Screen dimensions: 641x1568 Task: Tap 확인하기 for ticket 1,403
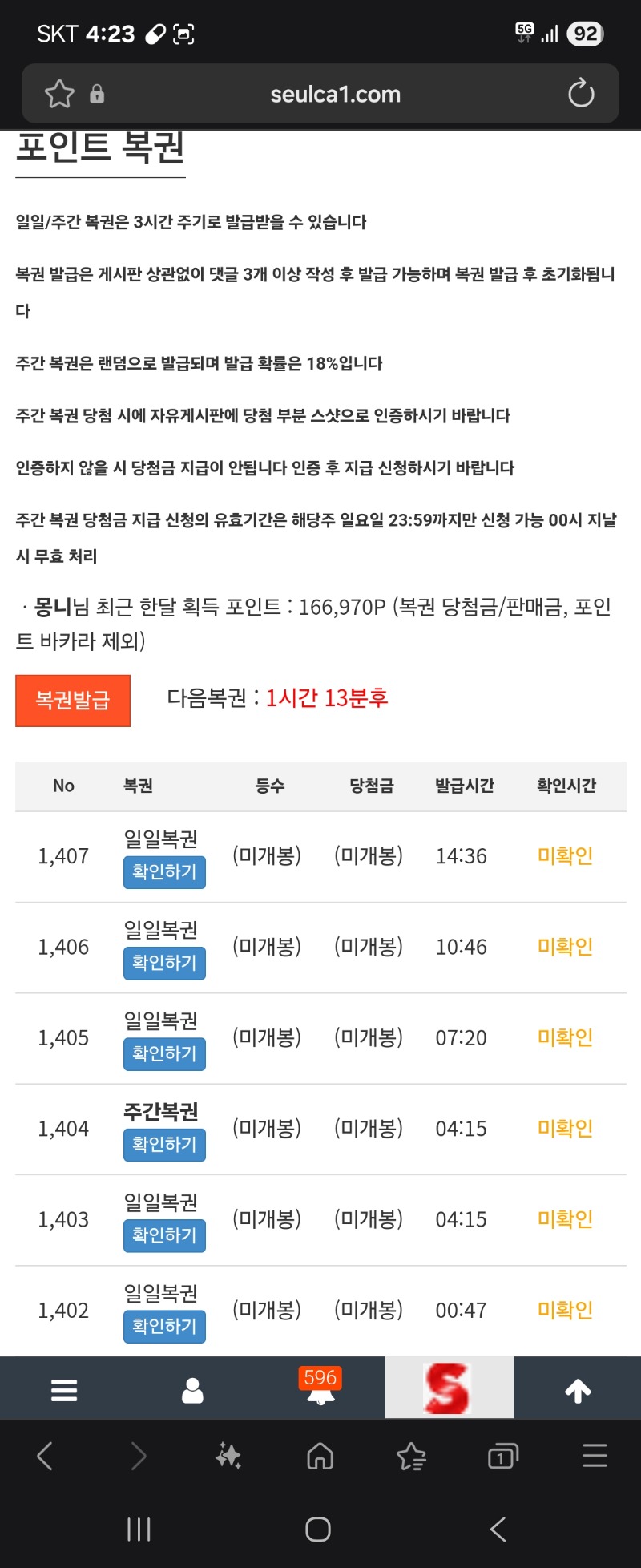164,1235
